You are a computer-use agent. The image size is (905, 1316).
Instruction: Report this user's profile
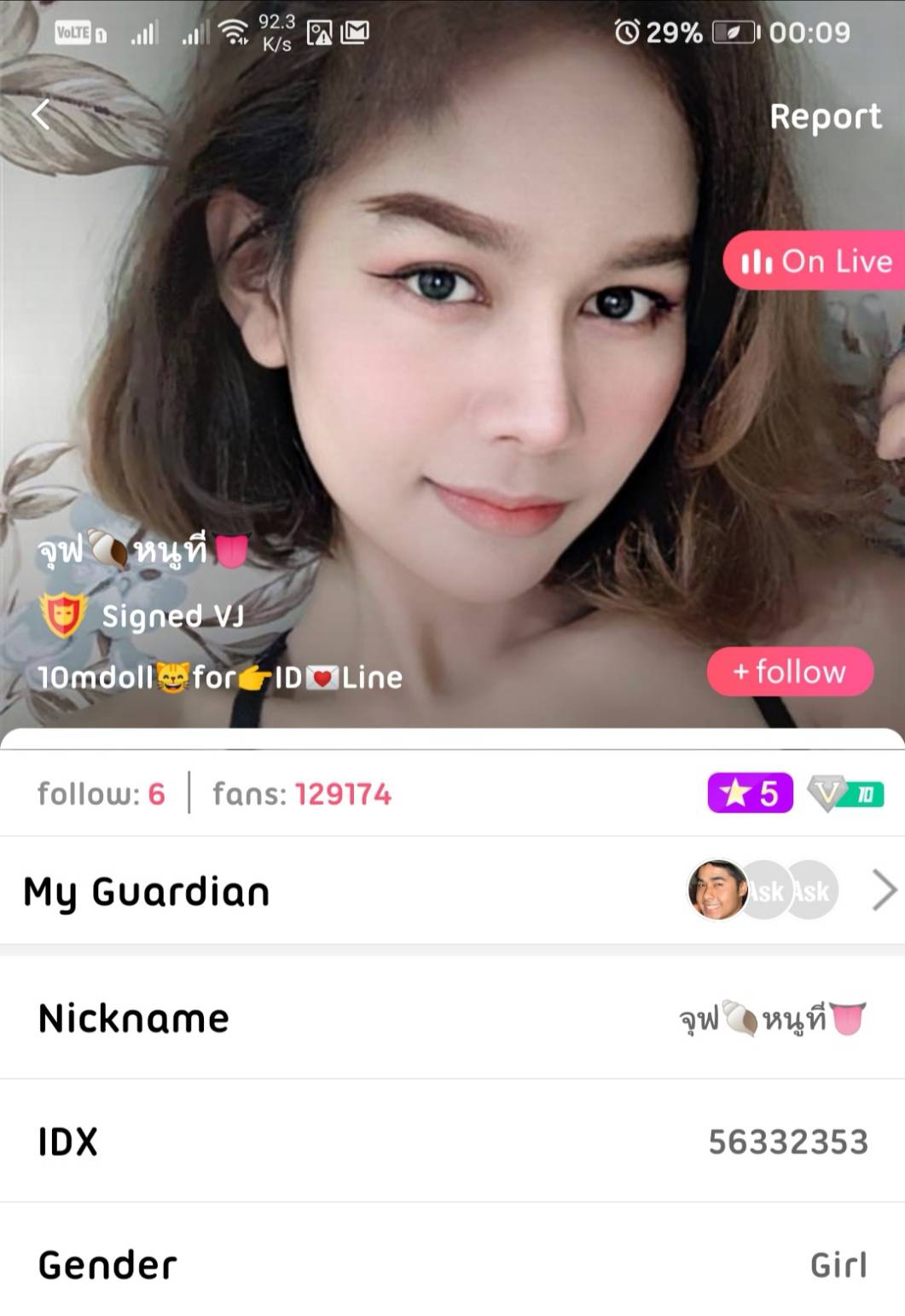[824, 117]
